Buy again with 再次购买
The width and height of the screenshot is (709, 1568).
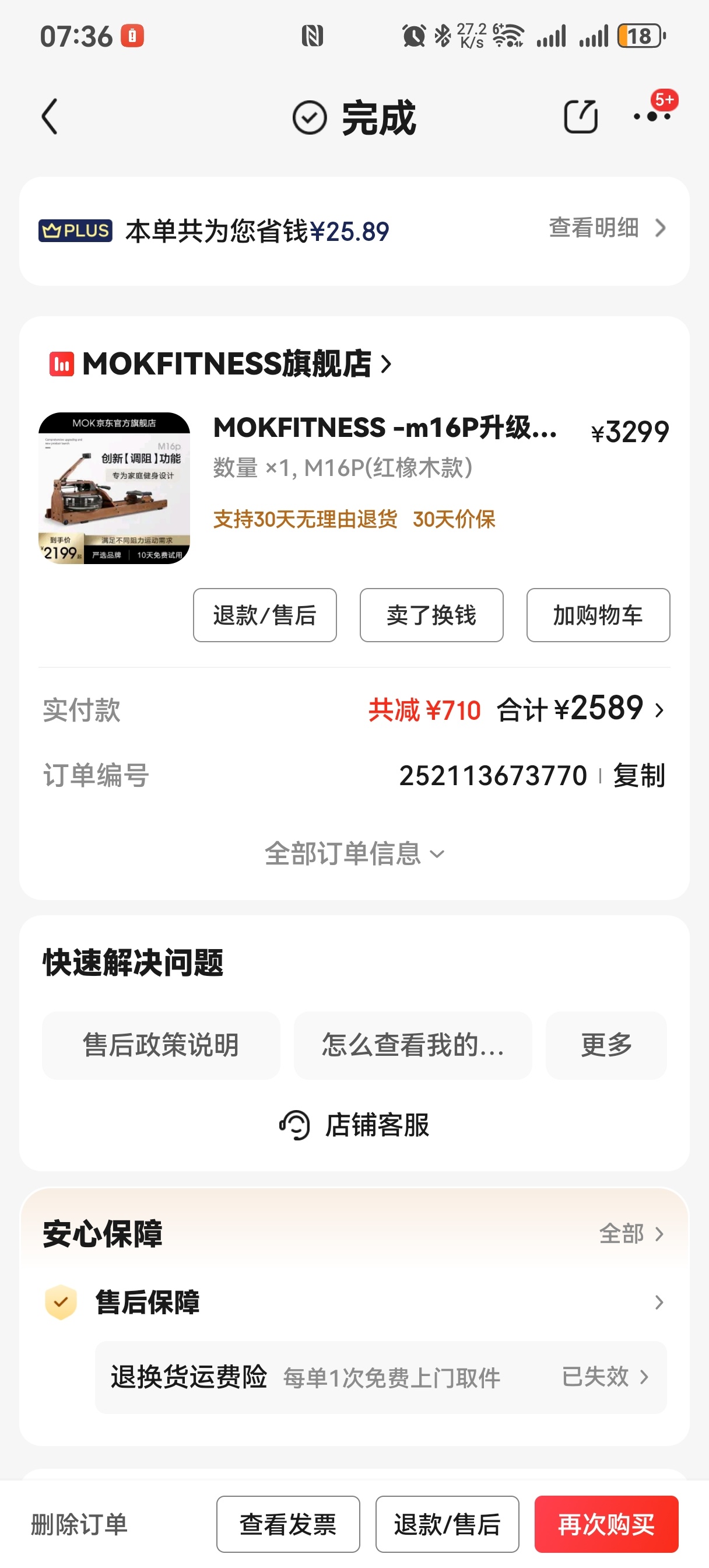pyautogui.click(x=606, y=1524)
